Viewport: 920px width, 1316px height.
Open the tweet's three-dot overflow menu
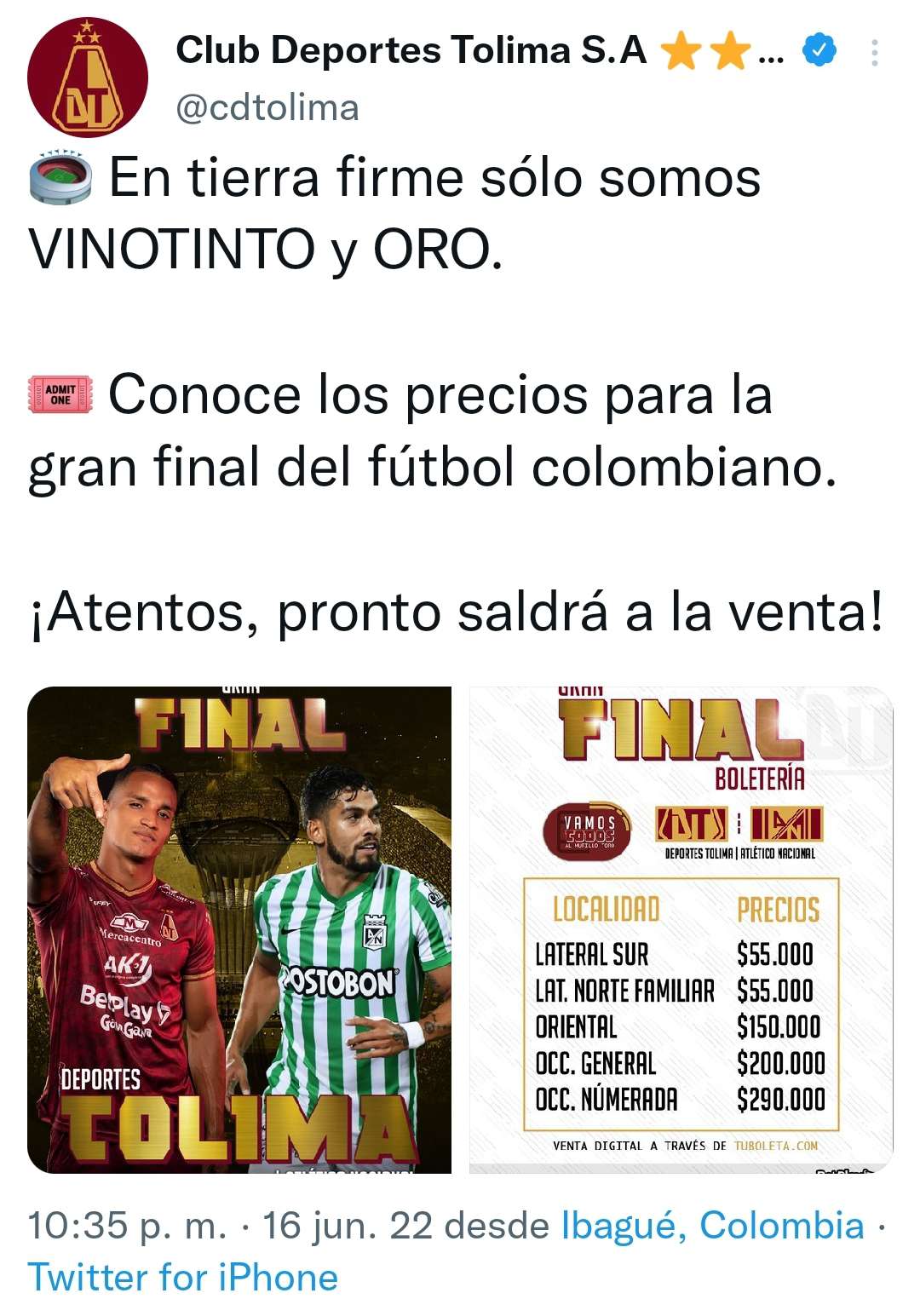(874, 53)
